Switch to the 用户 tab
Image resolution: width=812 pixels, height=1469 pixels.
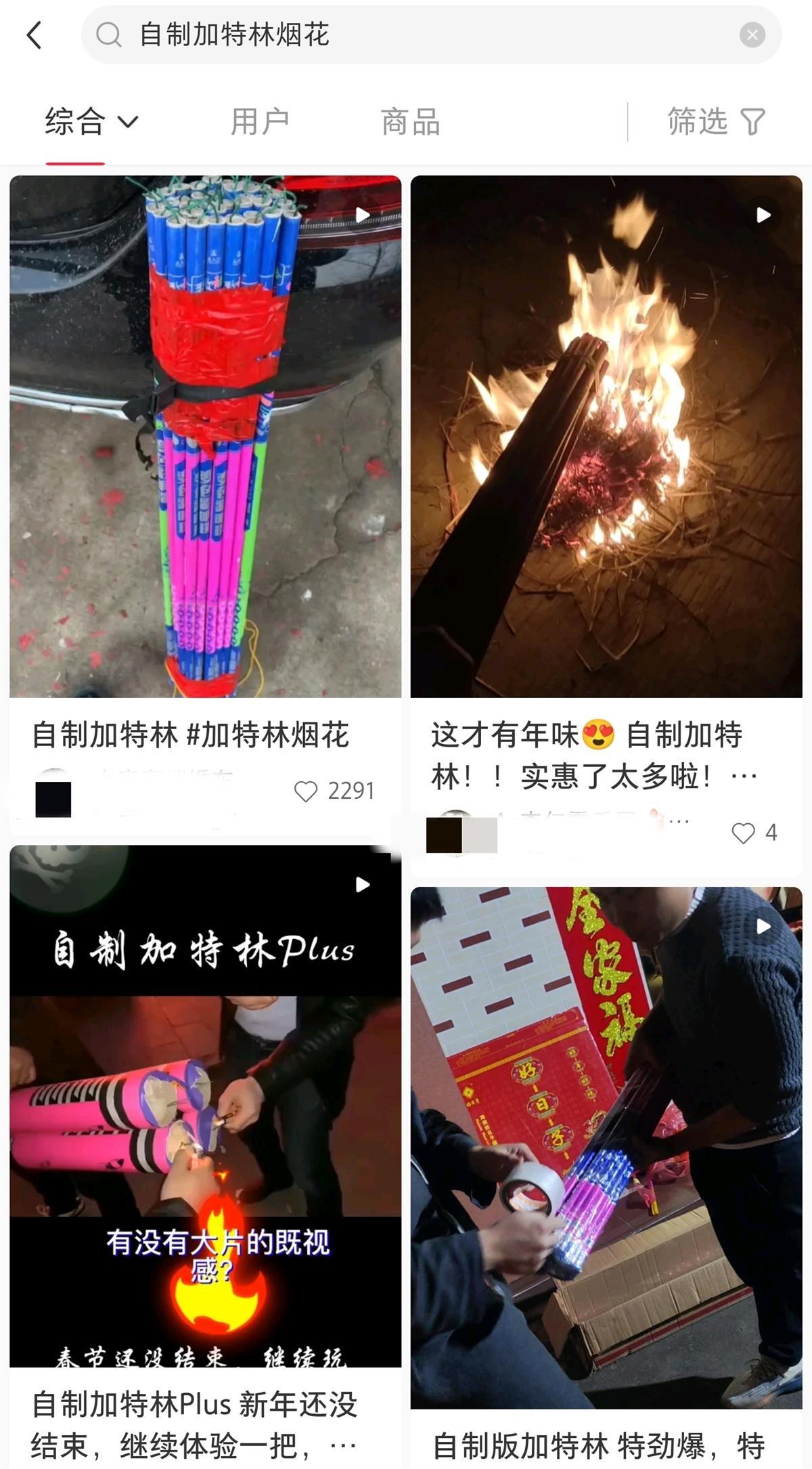[259, 122]
